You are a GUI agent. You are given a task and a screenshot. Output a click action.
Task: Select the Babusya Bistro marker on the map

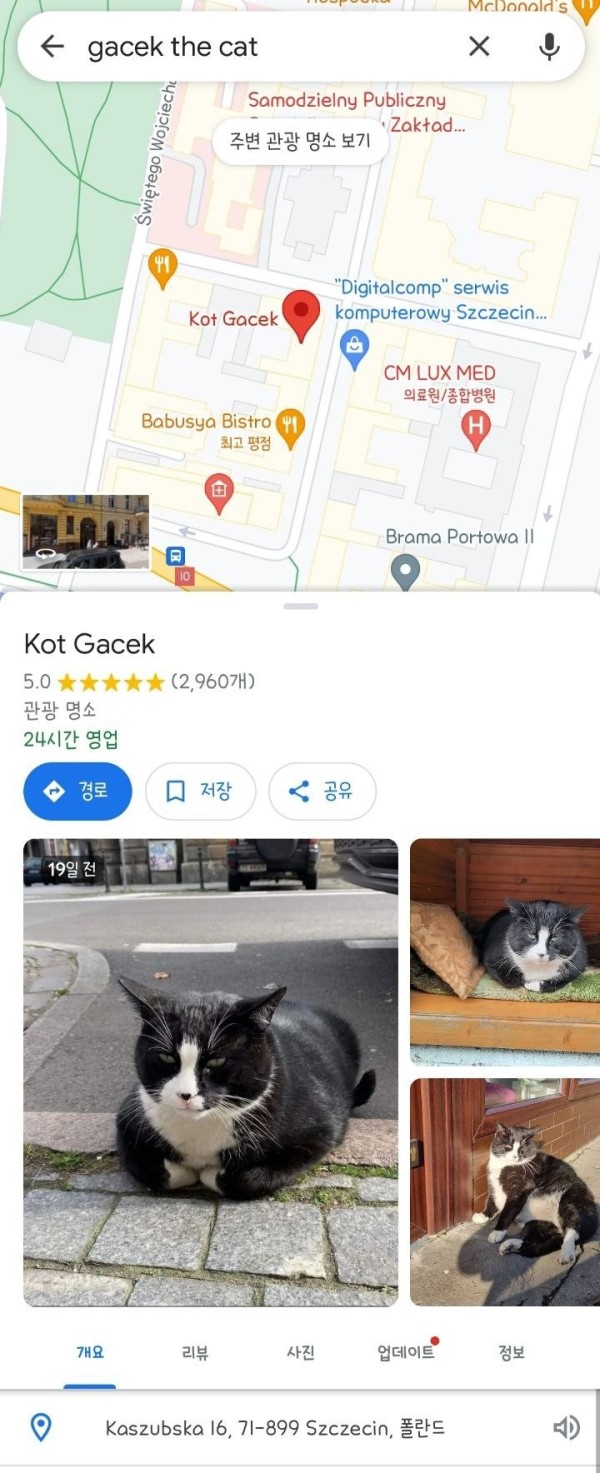[x=290, y=425]
